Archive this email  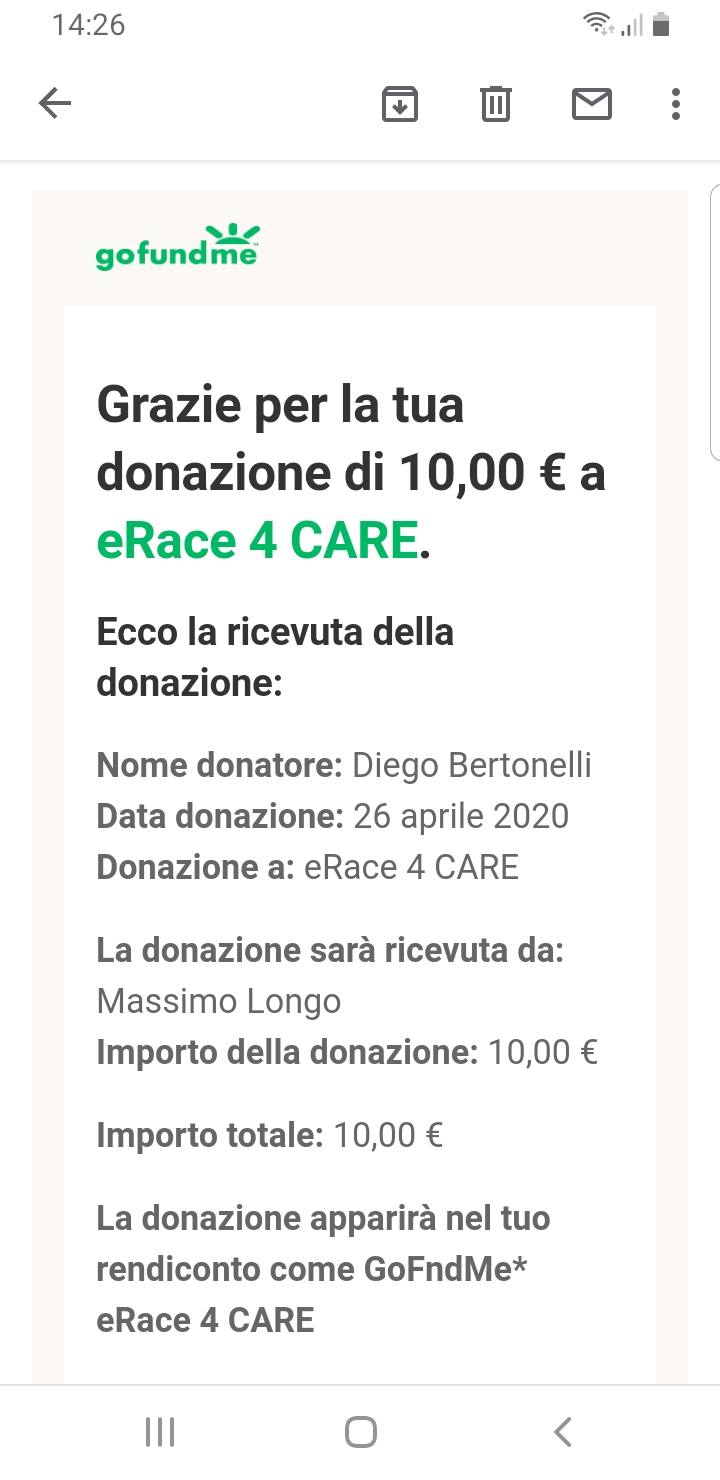pos(400,103)
